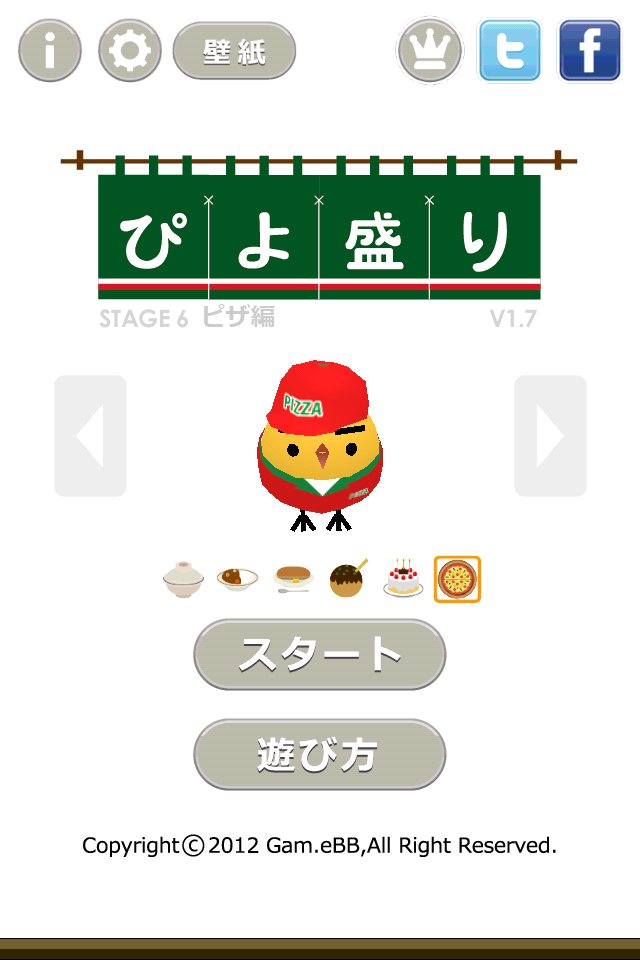Share via the Facebook icon
This screenshot has height=960, width=640.
click(590, 50)
